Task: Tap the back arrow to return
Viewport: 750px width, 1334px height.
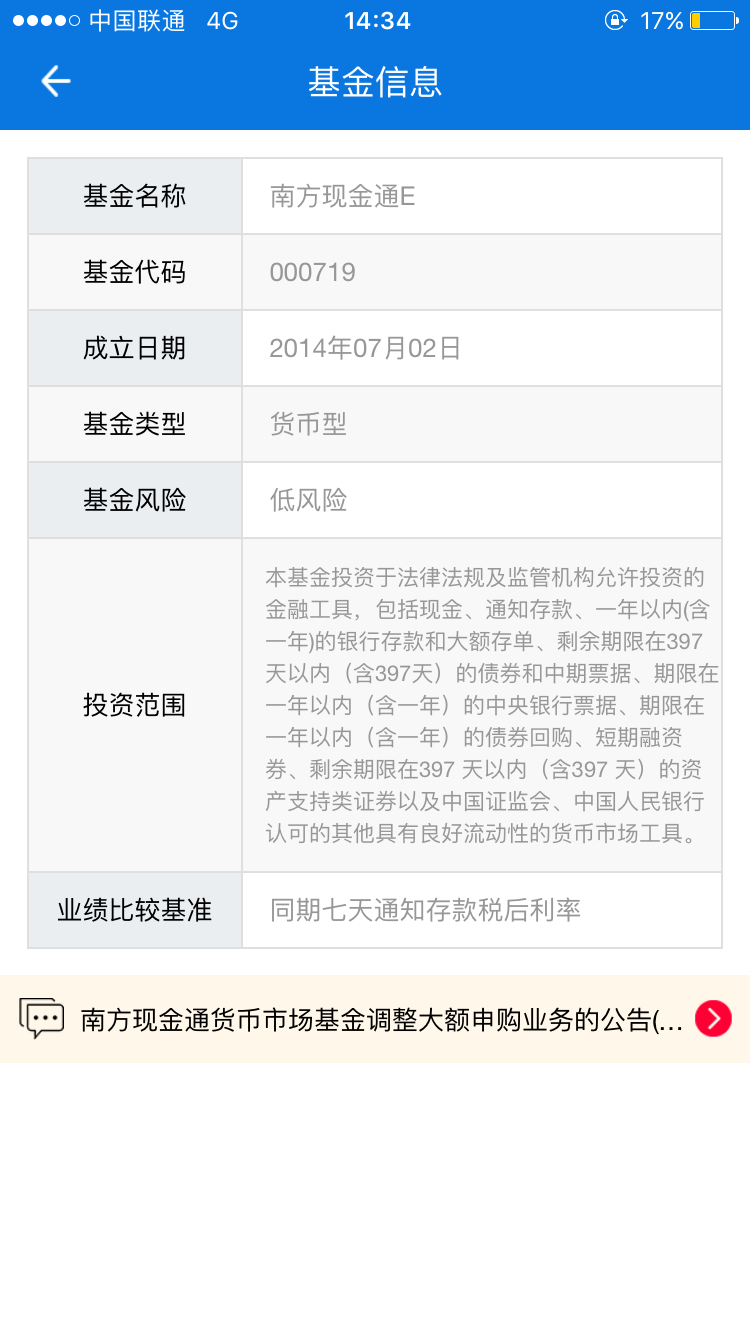Action: coord(55,82)
